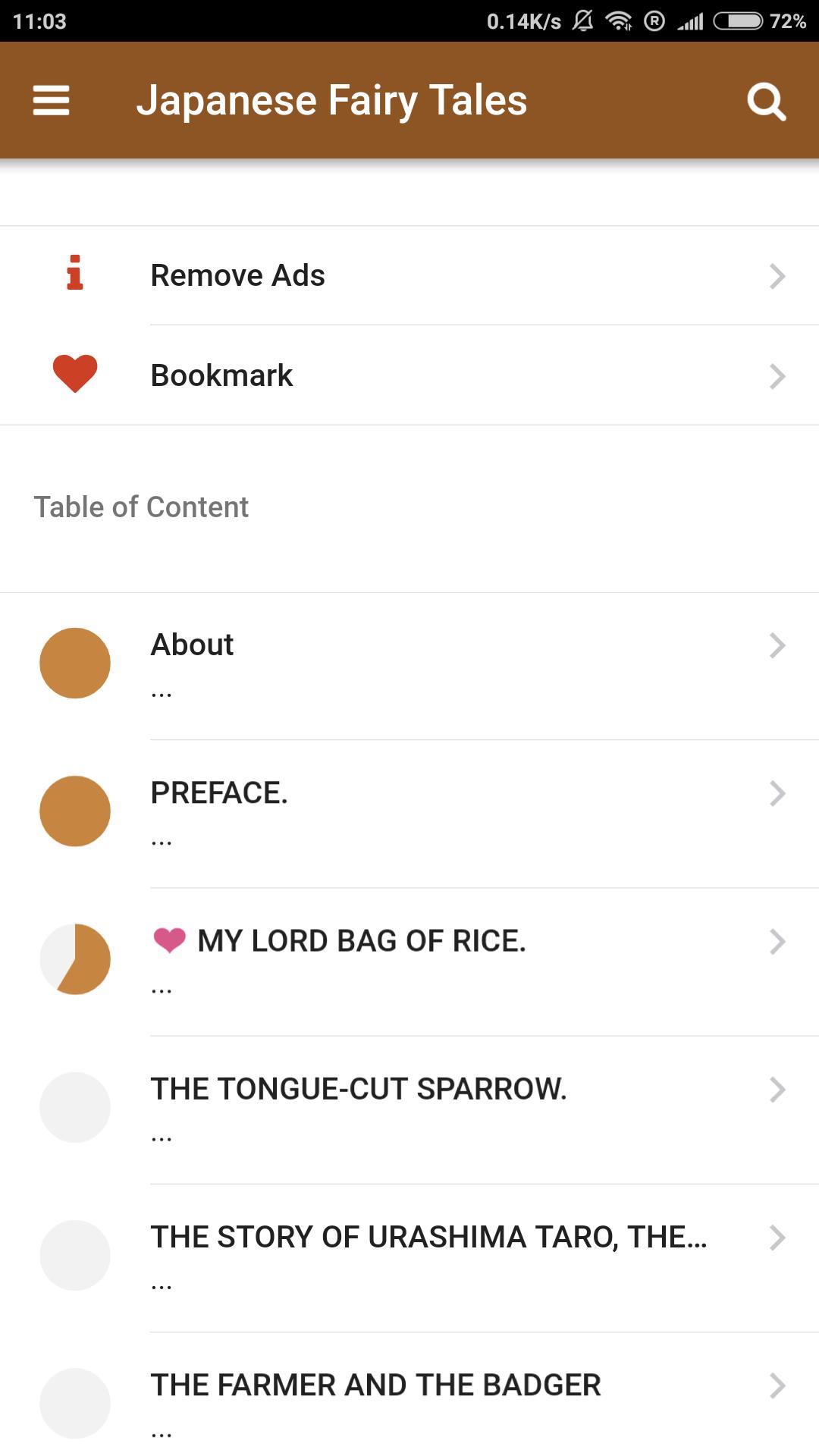Open the About chapter
Screen dimensions: 819x1456
(409, 666)
